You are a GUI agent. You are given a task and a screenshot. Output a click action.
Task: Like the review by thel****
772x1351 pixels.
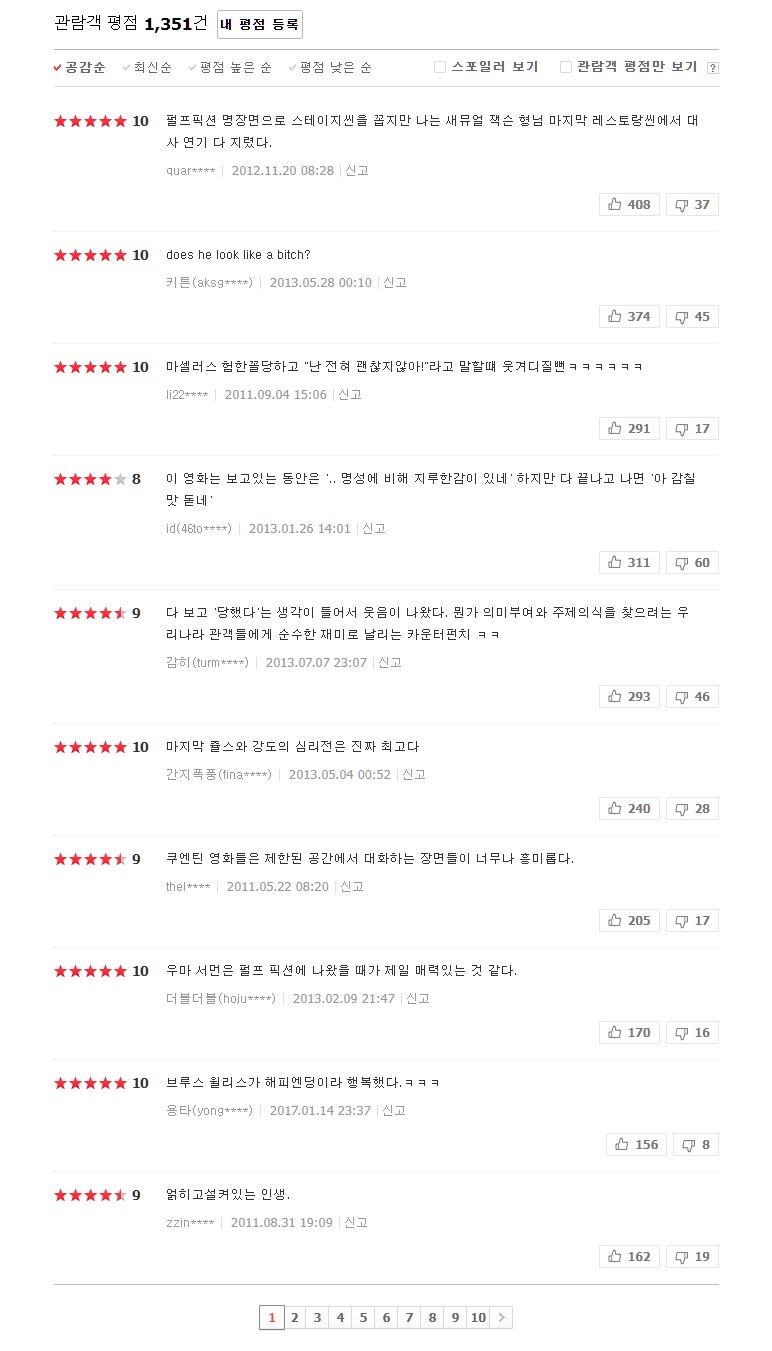tap(629, 920)
